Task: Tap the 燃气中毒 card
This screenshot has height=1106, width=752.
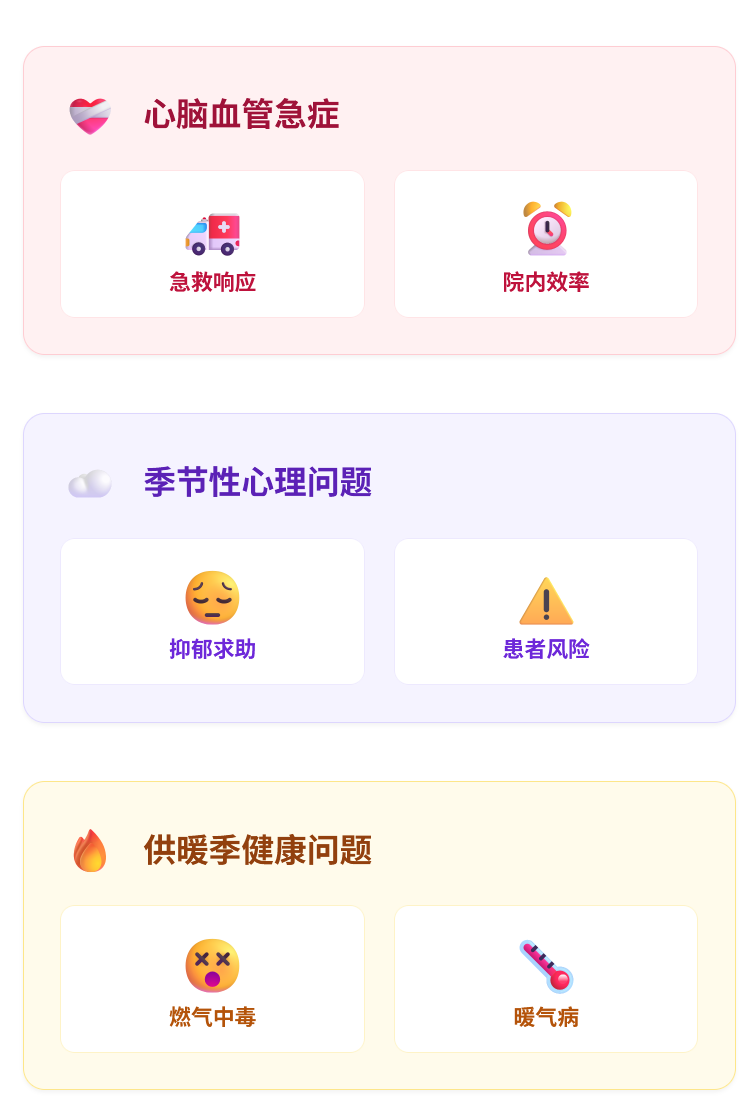Action: point(212,979)
